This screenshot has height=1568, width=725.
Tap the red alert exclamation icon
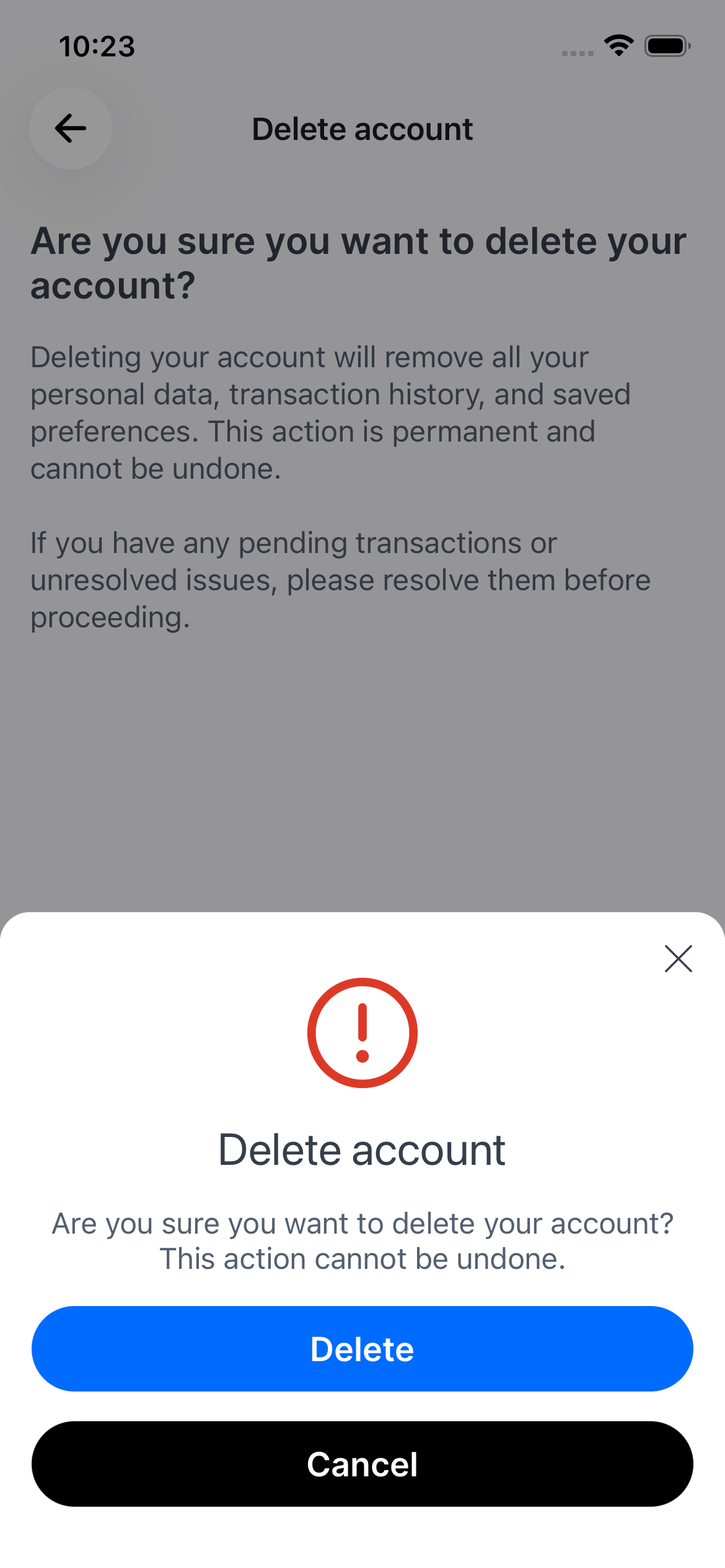(x=362, y=1032)
